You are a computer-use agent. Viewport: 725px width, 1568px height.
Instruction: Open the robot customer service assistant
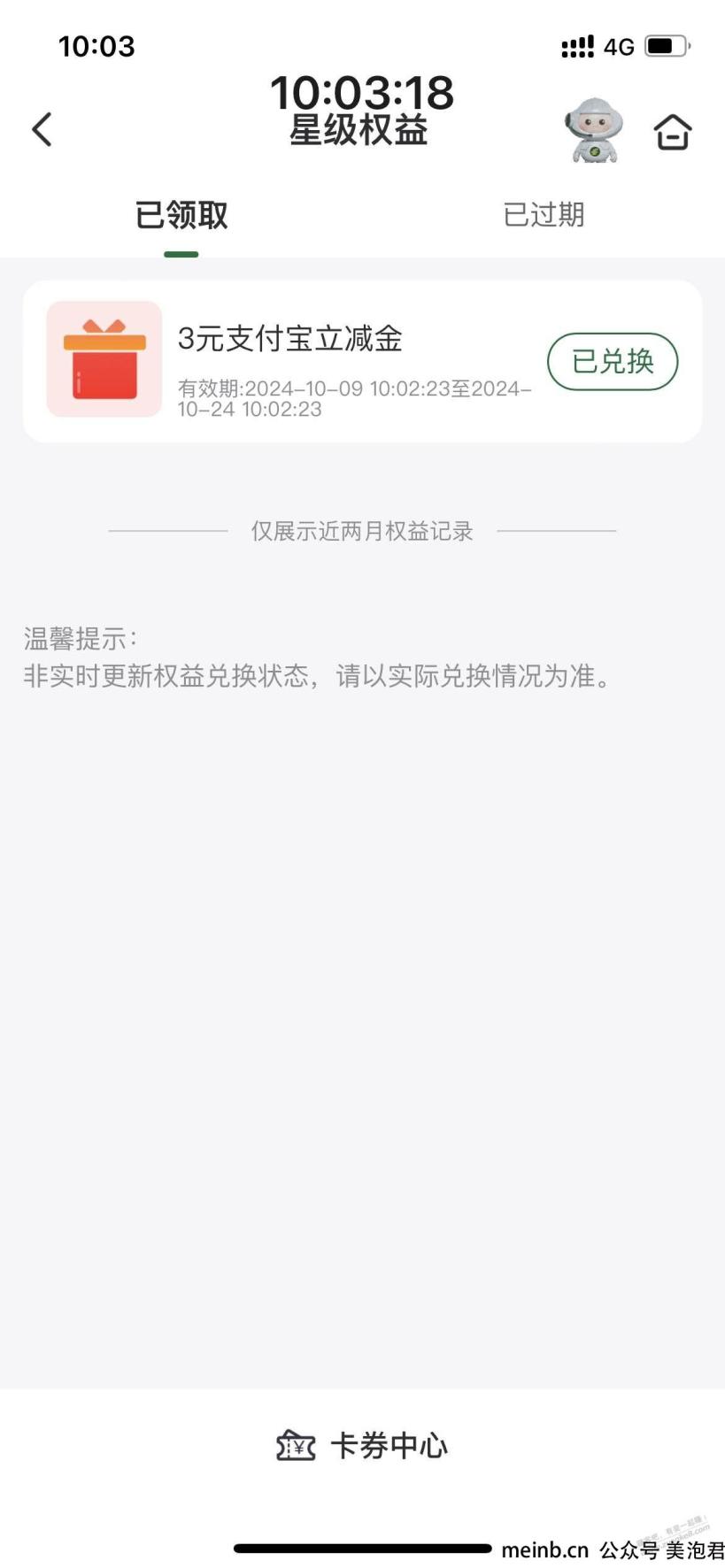coord(594,131)
